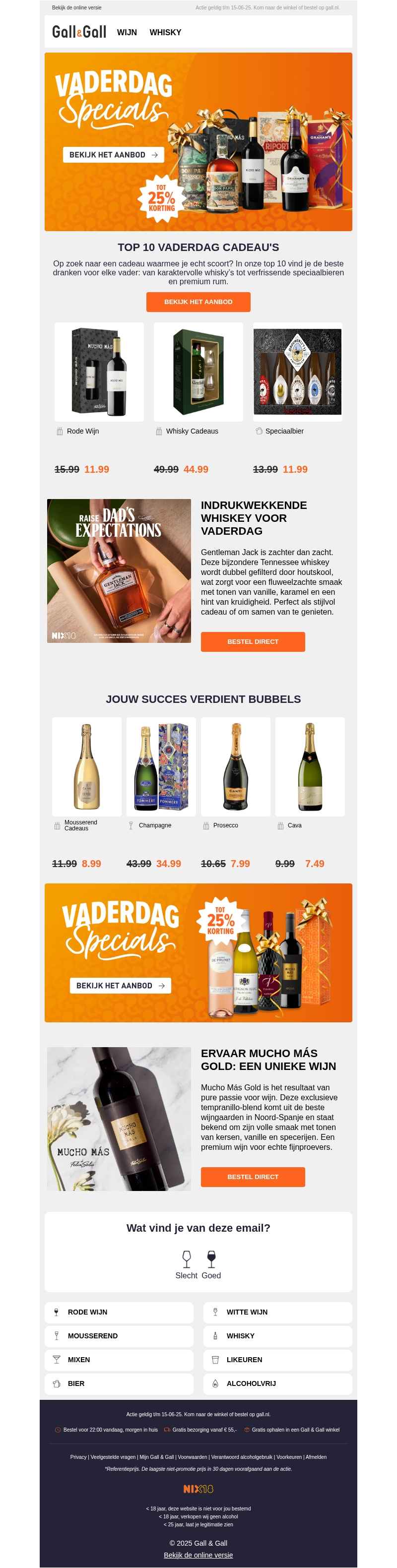The height and width of the screenshot is (1568, 397).
Task: Open the footer Bekijk de online versie link
Action: point(198,1555)
